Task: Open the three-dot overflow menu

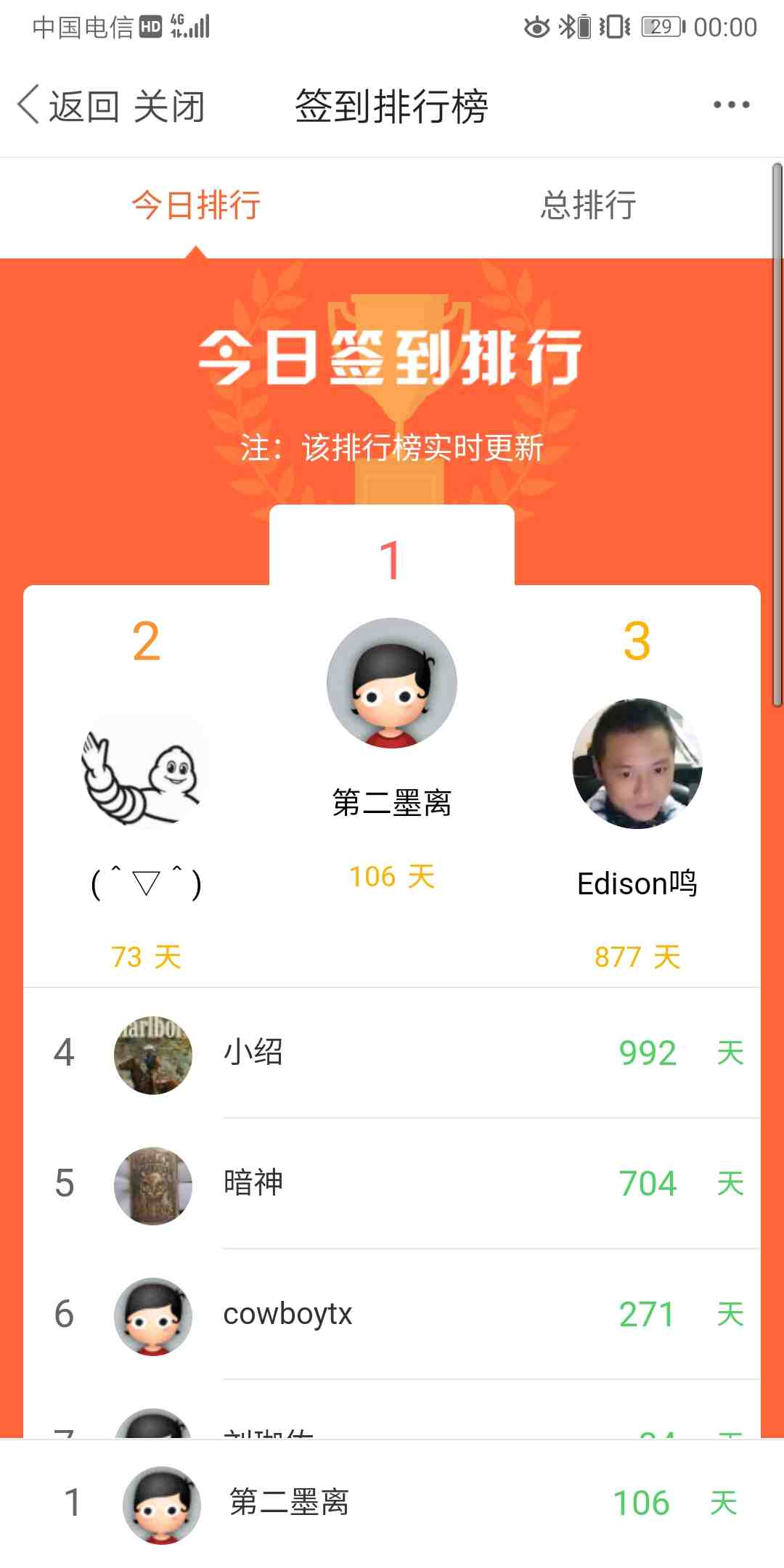Action: (x=730, y=105)
